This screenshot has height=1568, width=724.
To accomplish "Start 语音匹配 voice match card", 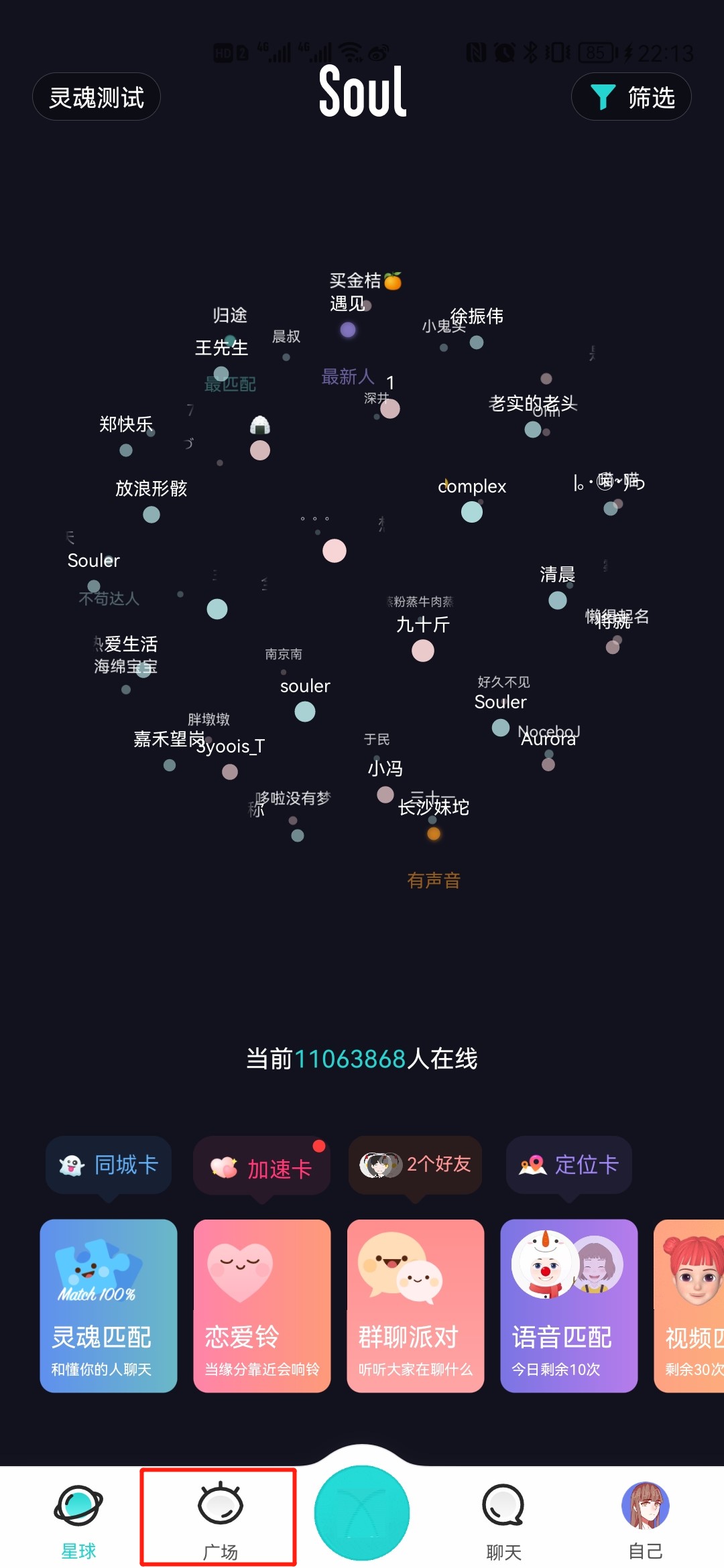I will (x=569, y=1306).
